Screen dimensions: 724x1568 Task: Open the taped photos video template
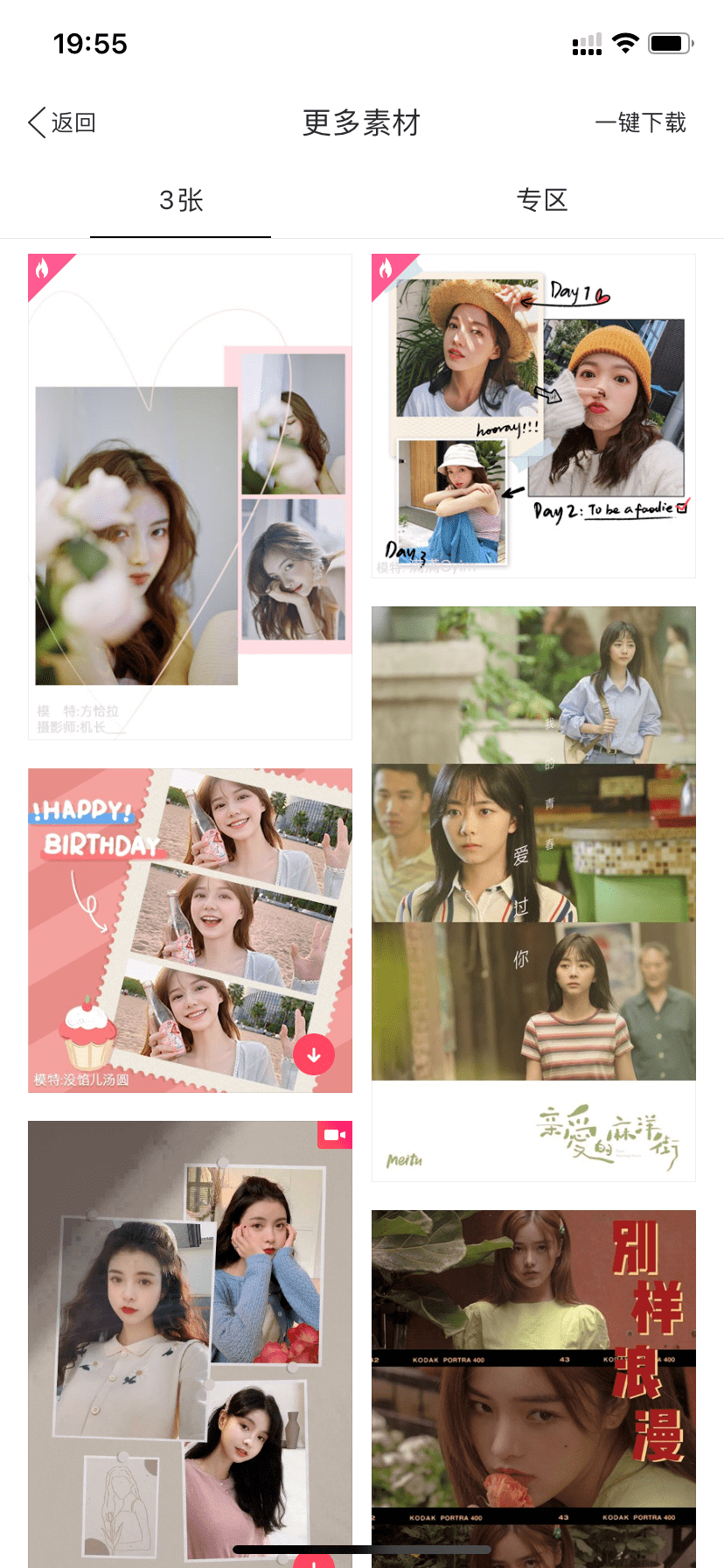click(x=190, y=1339)
